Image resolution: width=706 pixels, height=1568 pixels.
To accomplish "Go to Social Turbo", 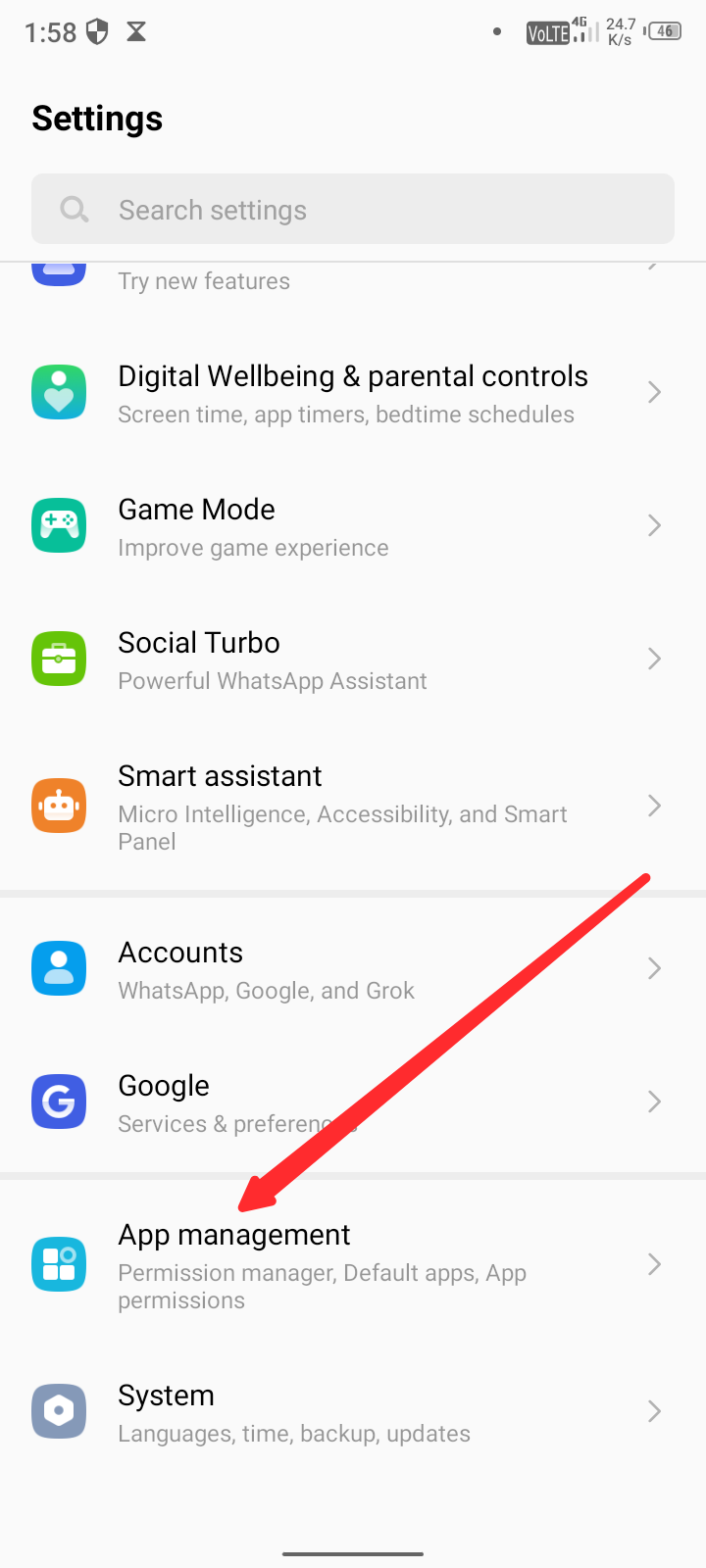I will 353,660.
